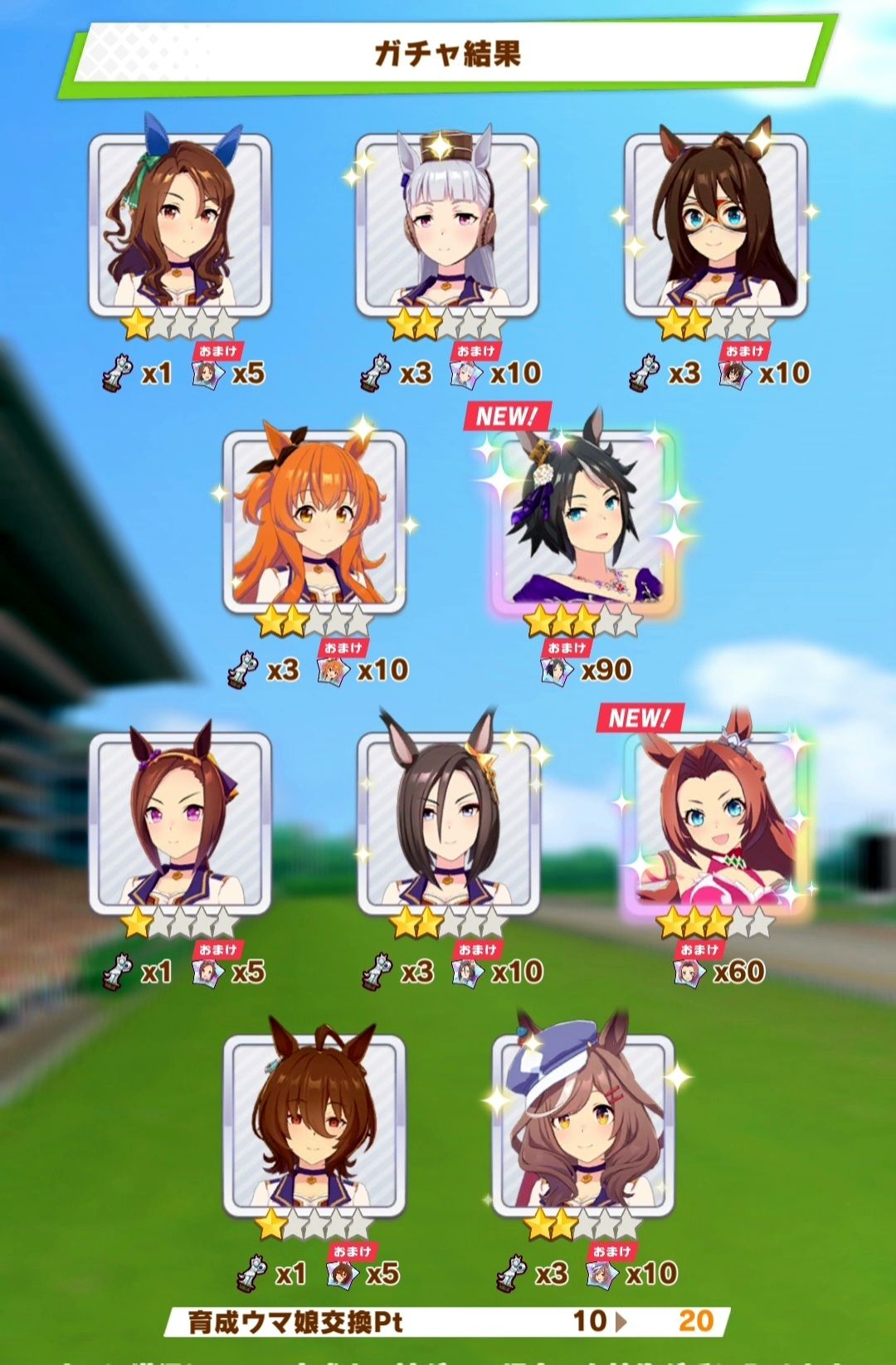Select the masked character with blue eyes
896x1365 pixels.
(x=716, y=226)
